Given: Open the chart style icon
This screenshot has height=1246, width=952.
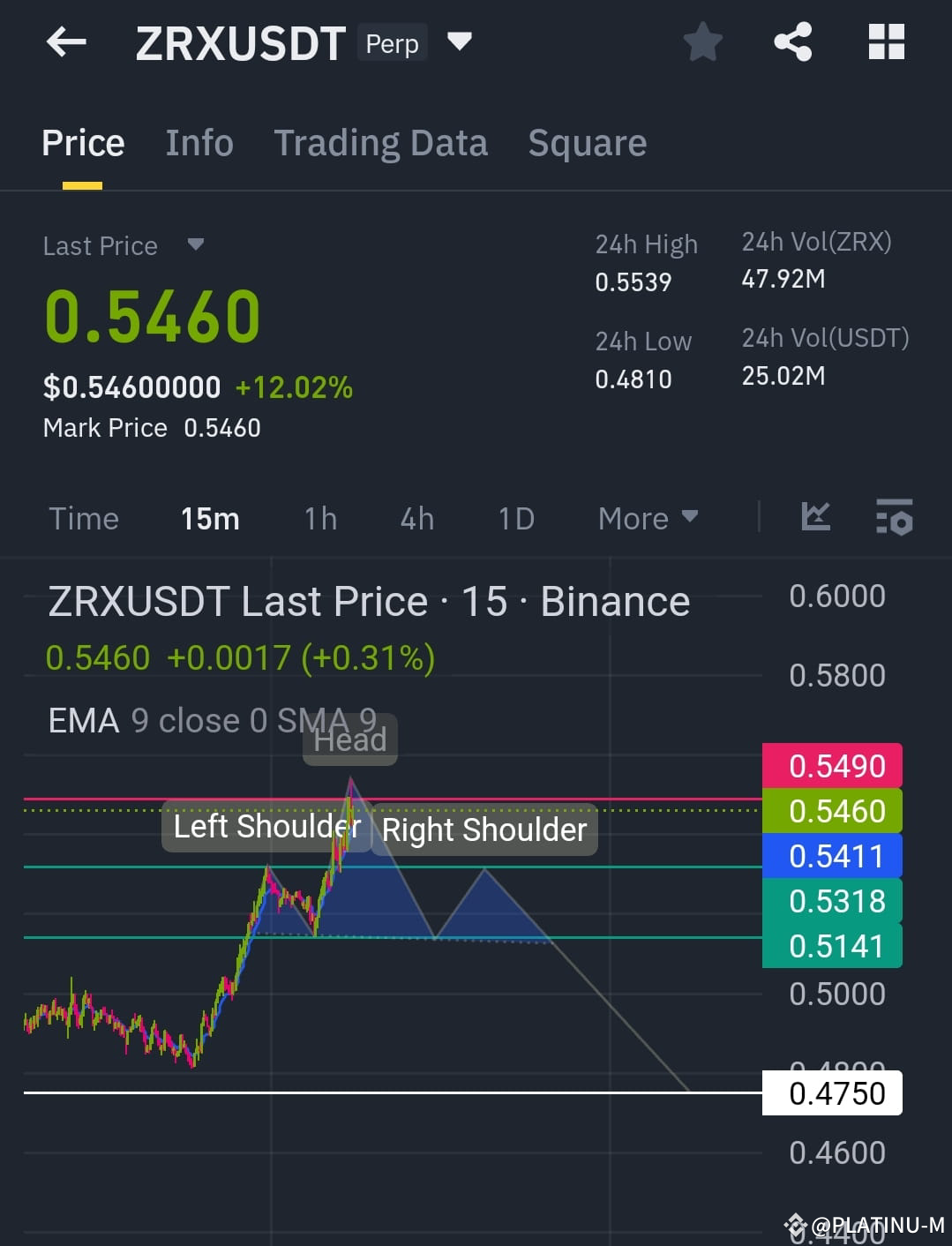Looking at the screenshot, I should (814, 518).
